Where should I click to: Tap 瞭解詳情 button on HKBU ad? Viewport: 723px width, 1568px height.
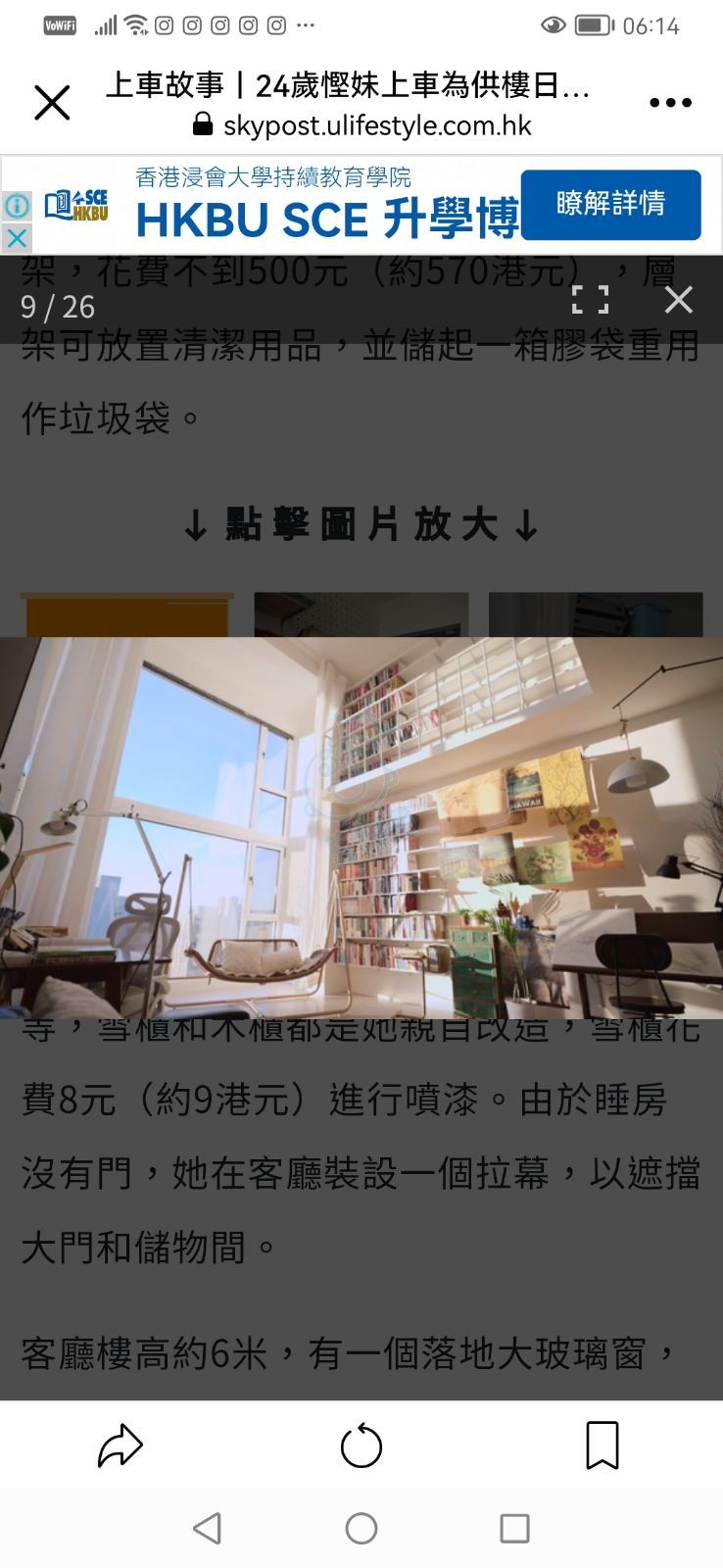pos(610,204)
